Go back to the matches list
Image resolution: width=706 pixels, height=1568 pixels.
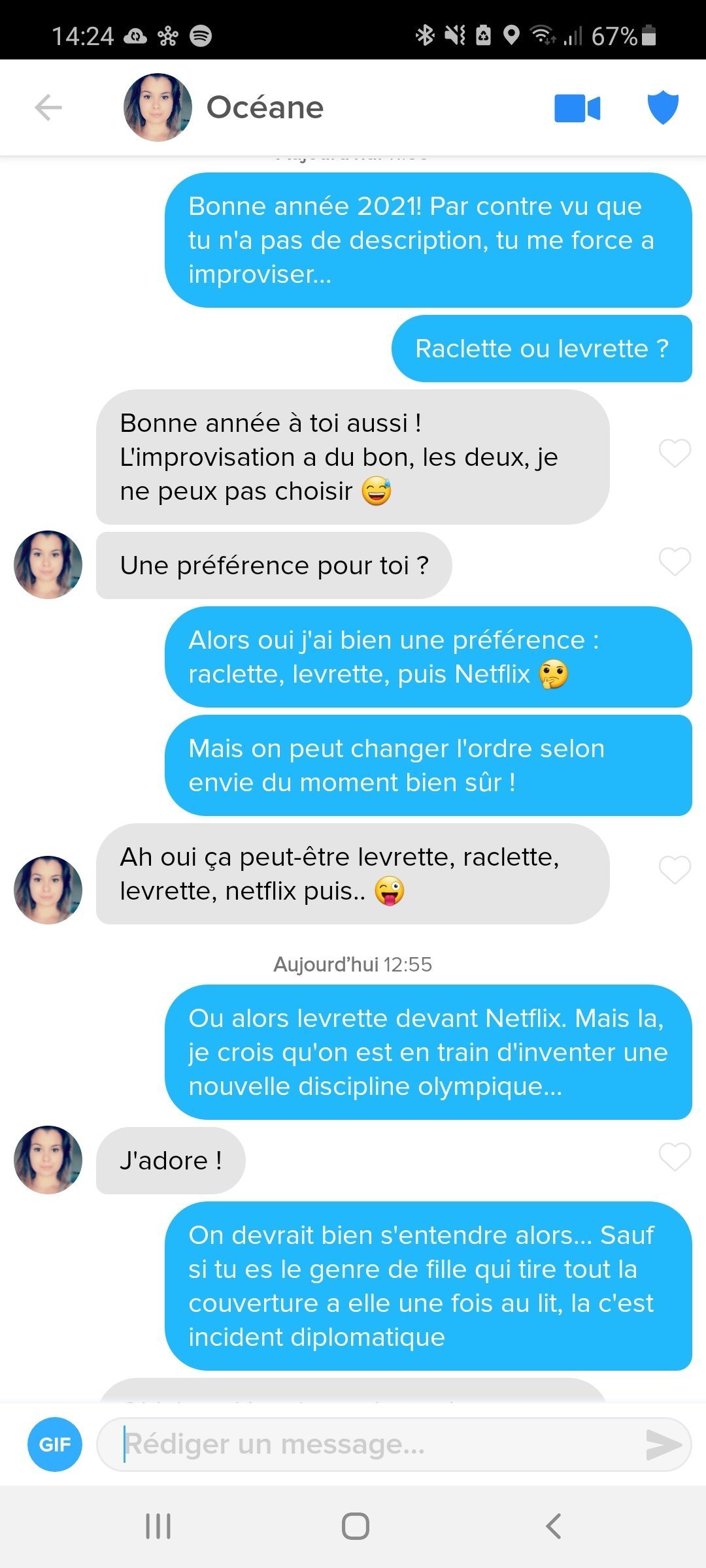(48, 107)
